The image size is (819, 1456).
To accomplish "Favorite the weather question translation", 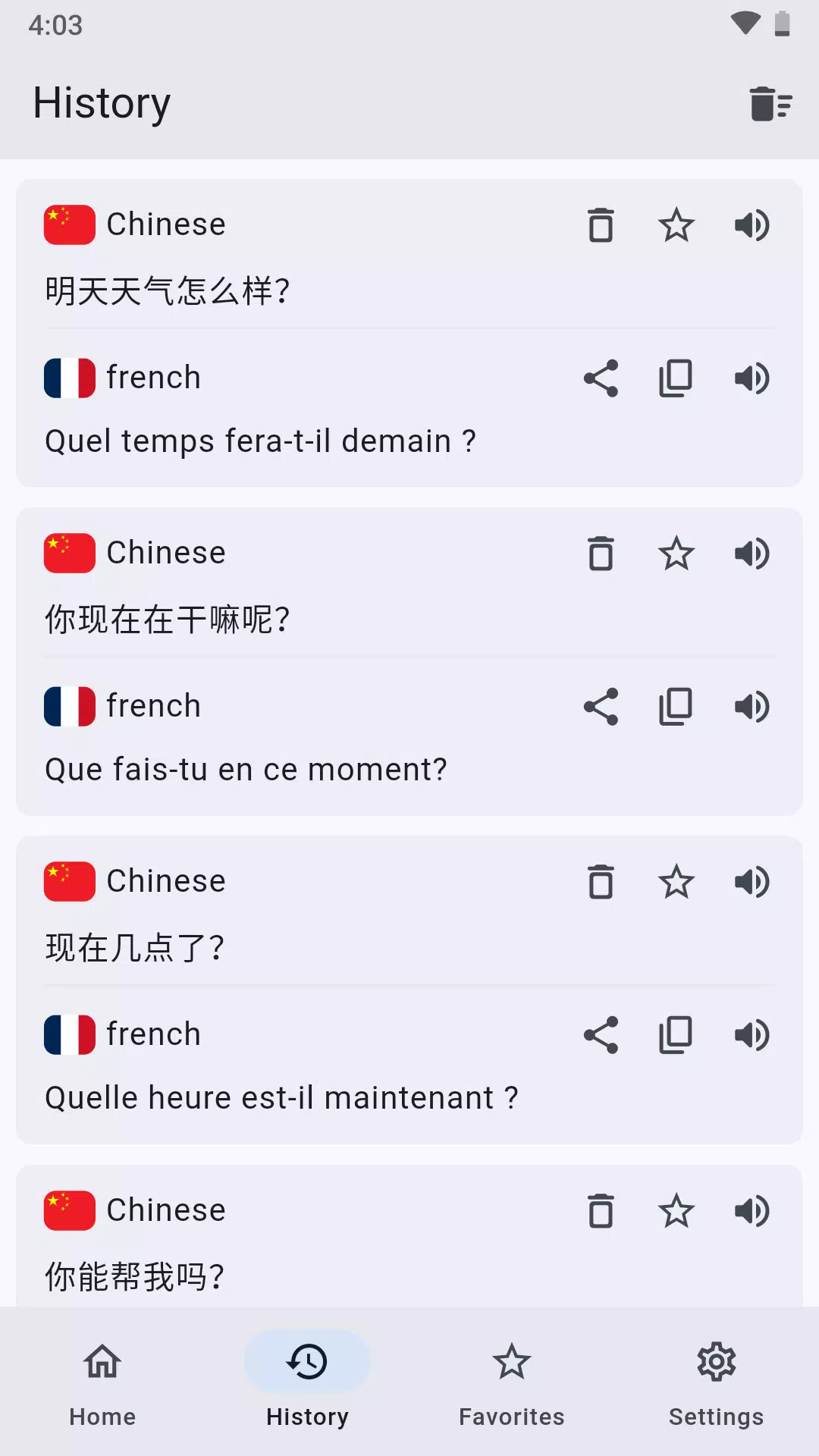I will [676, 224].
